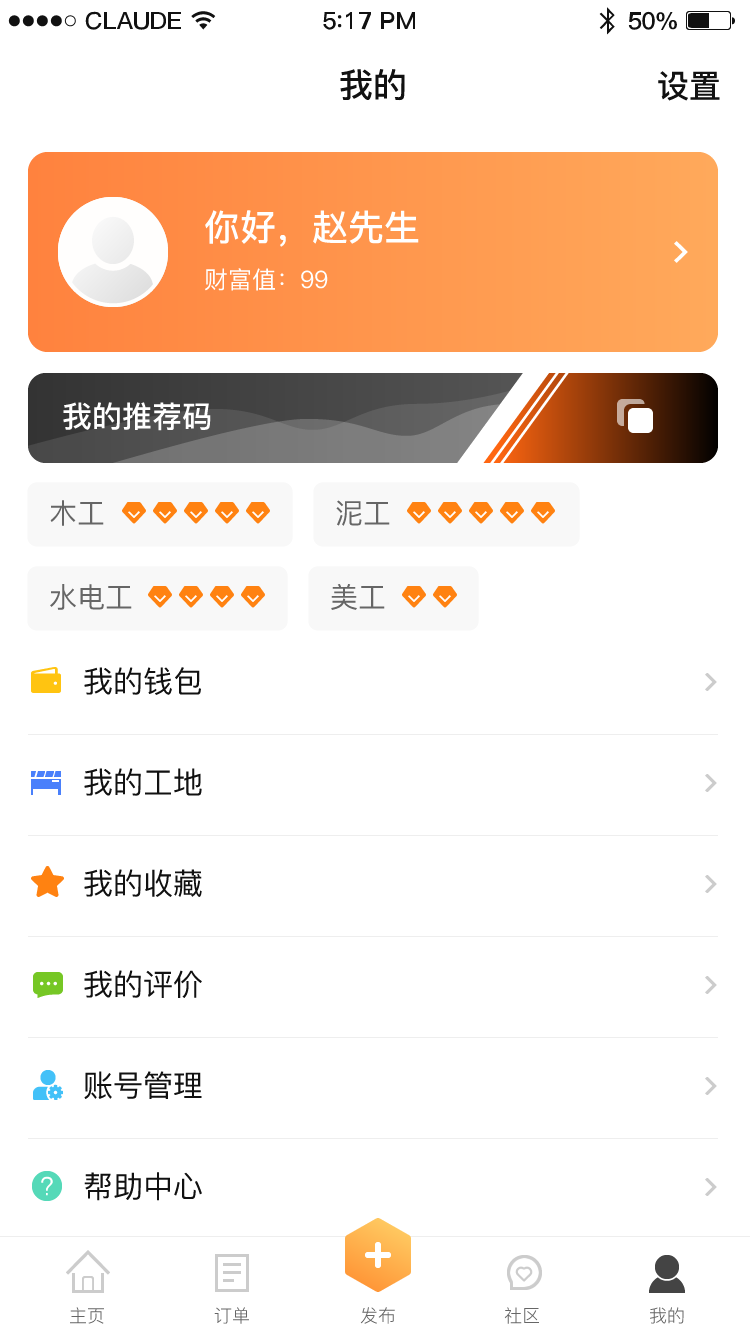The height and width of the screenshot is (1334, 750).
Task: Switch to the 订单 orders tab
Action: 231,1285
